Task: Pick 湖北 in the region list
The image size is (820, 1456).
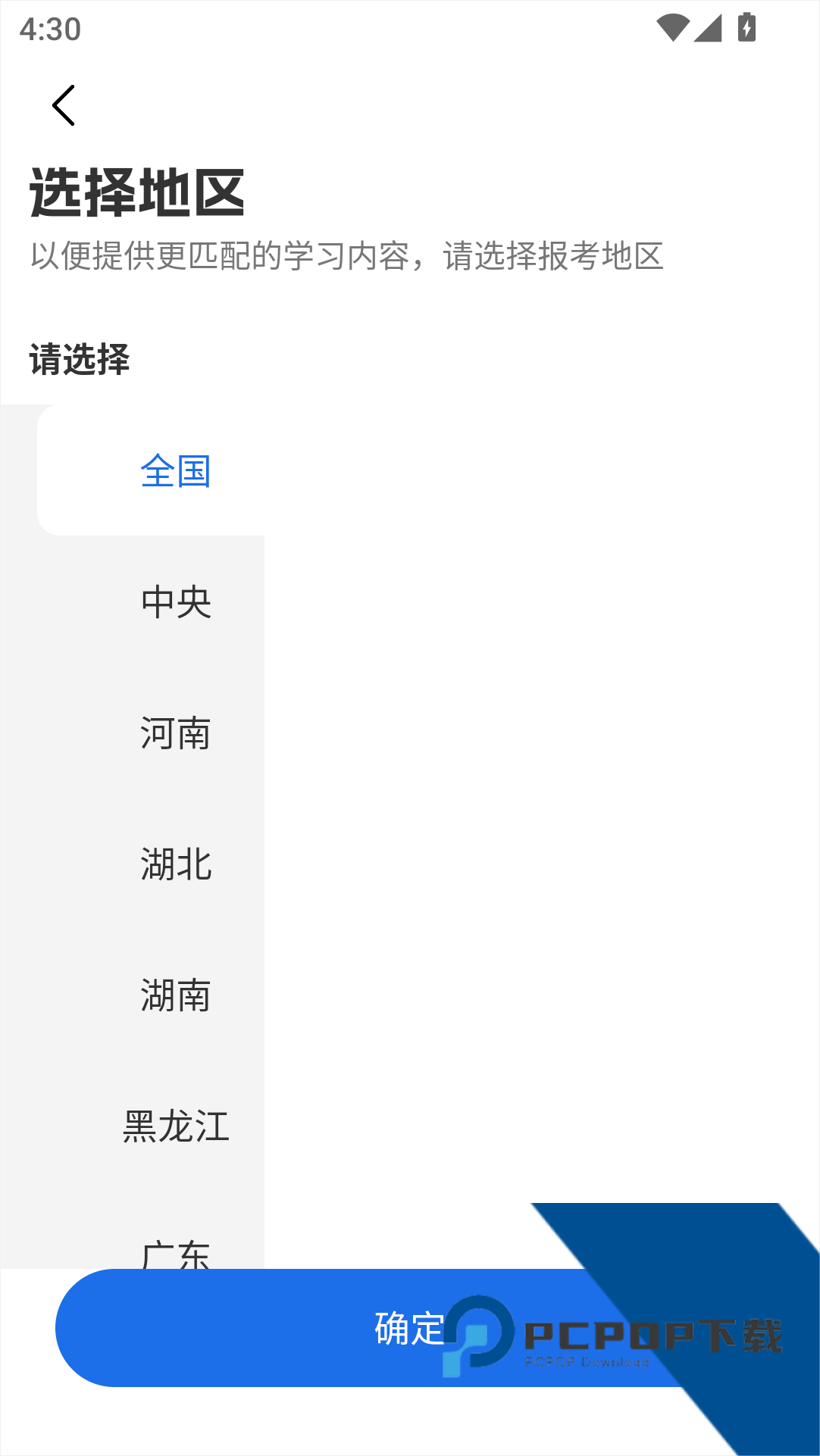Action: pyautogui.click(x=175, y=864)
